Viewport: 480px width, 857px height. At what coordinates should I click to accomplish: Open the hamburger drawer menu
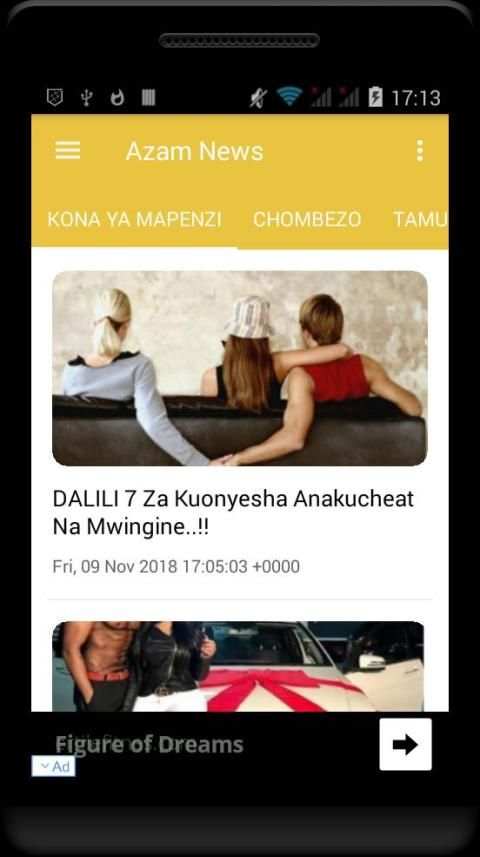click(x=68, y=150)
